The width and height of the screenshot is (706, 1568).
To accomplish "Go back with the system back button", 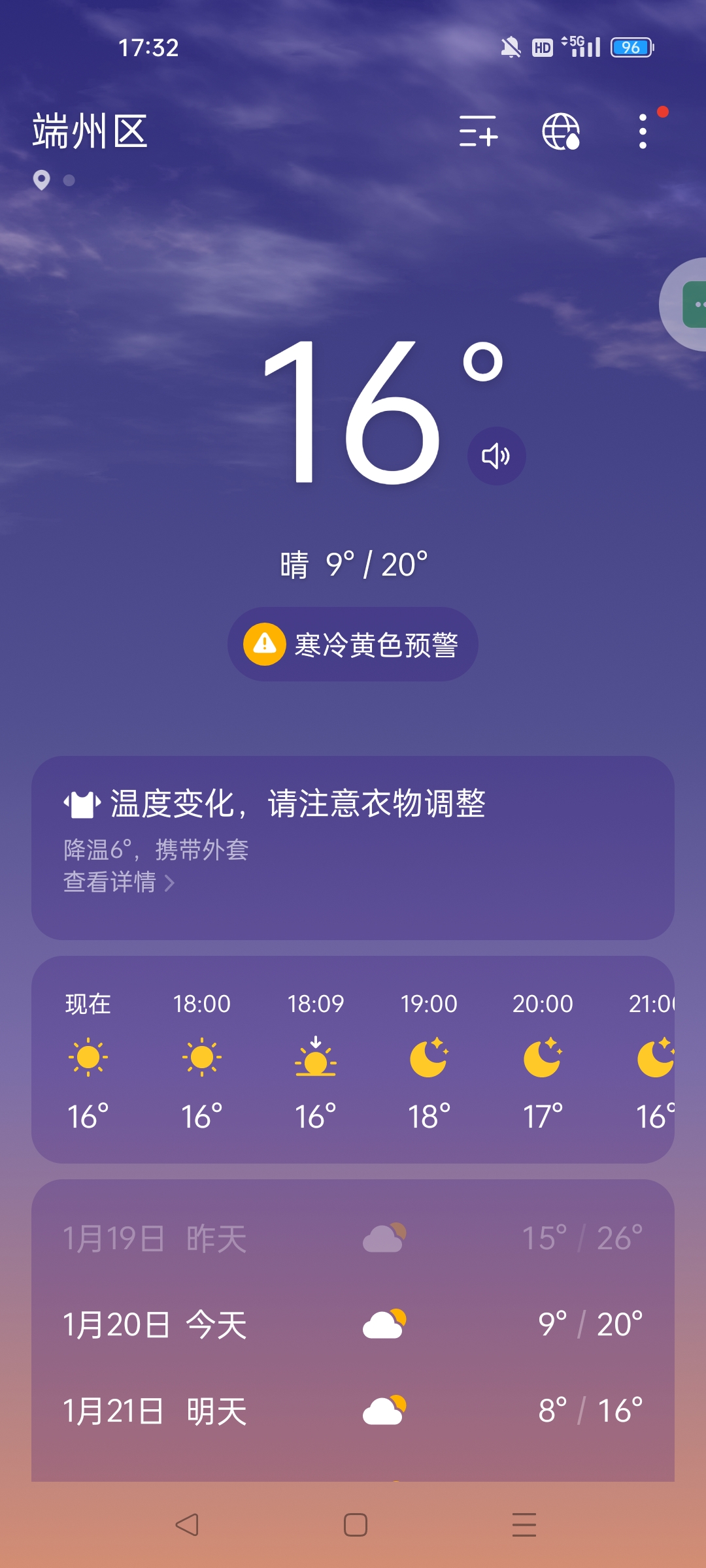I will click(x=187, y=1525).
